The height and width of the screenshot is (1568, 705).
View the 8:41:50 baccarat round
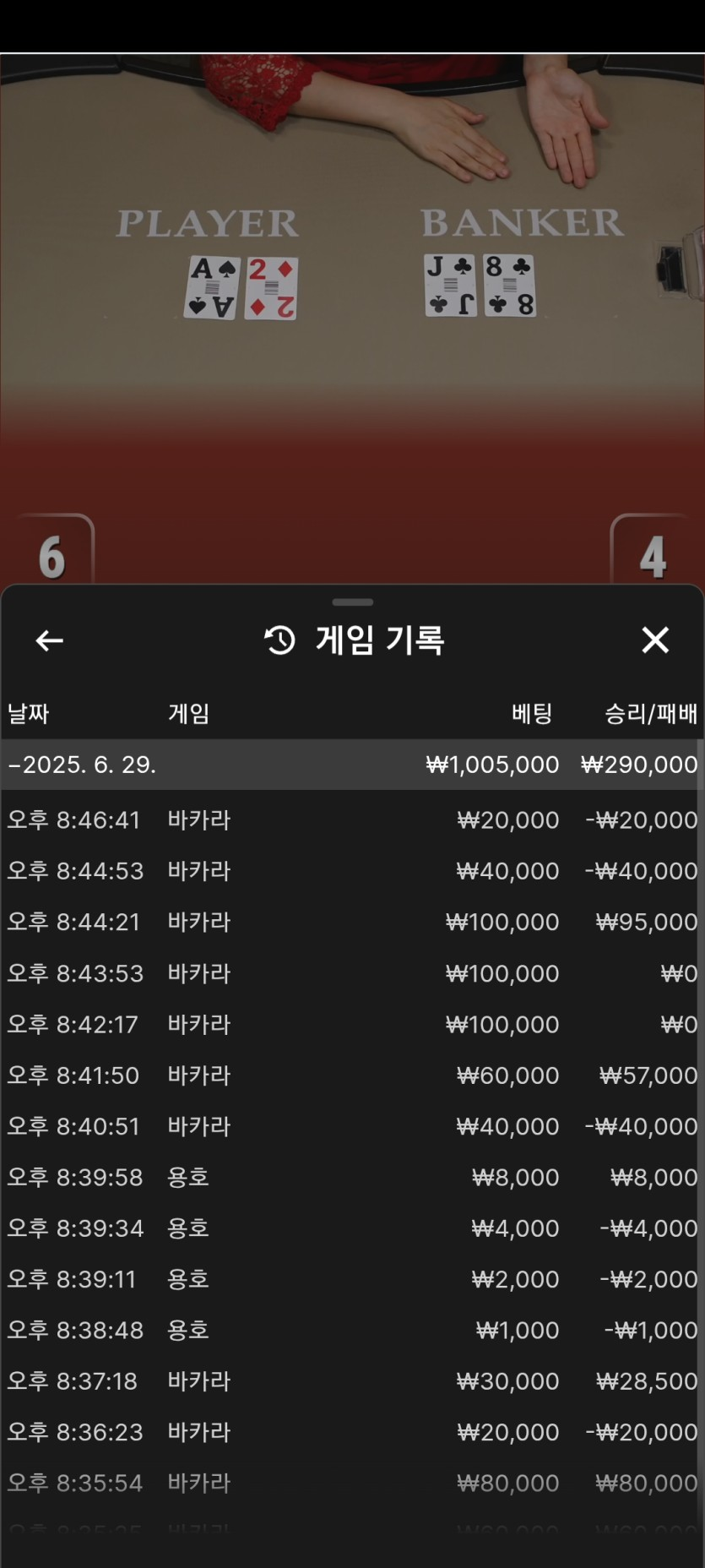(352, 1075)
